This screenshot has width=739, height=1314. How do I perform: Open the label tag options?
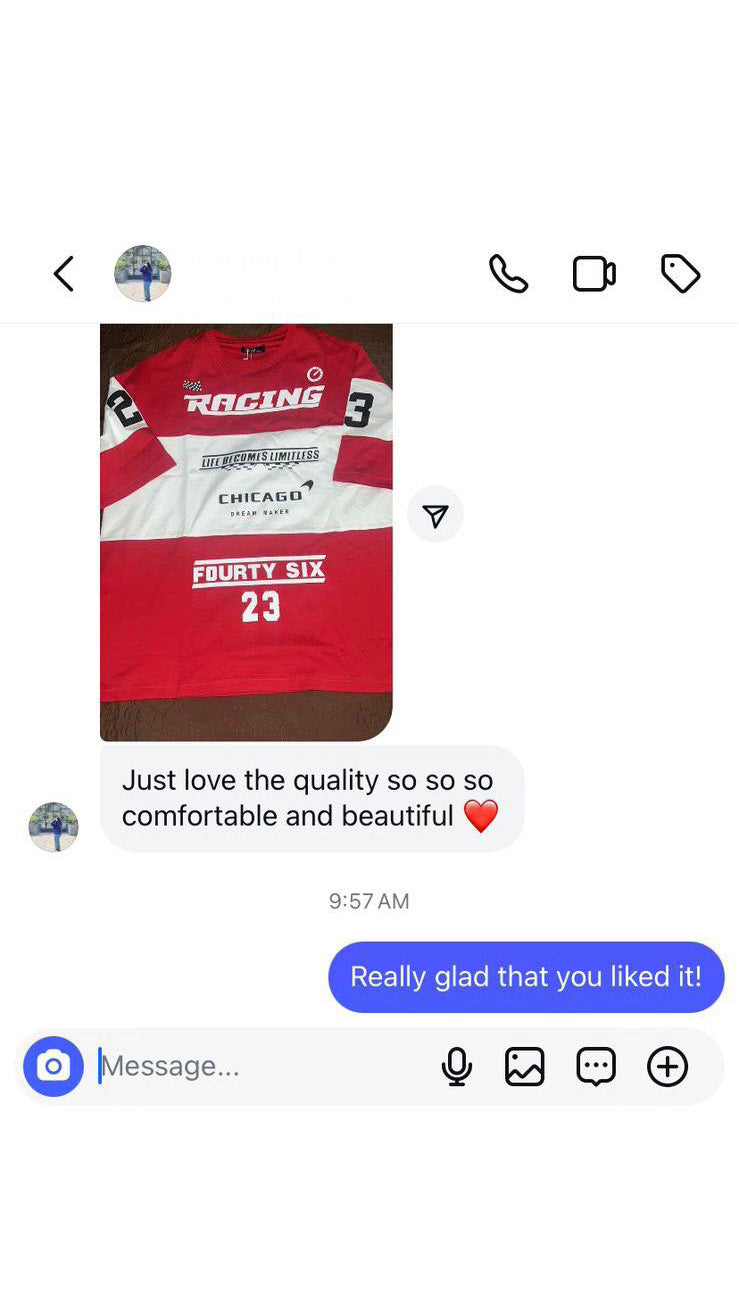(x=680, y=274)
